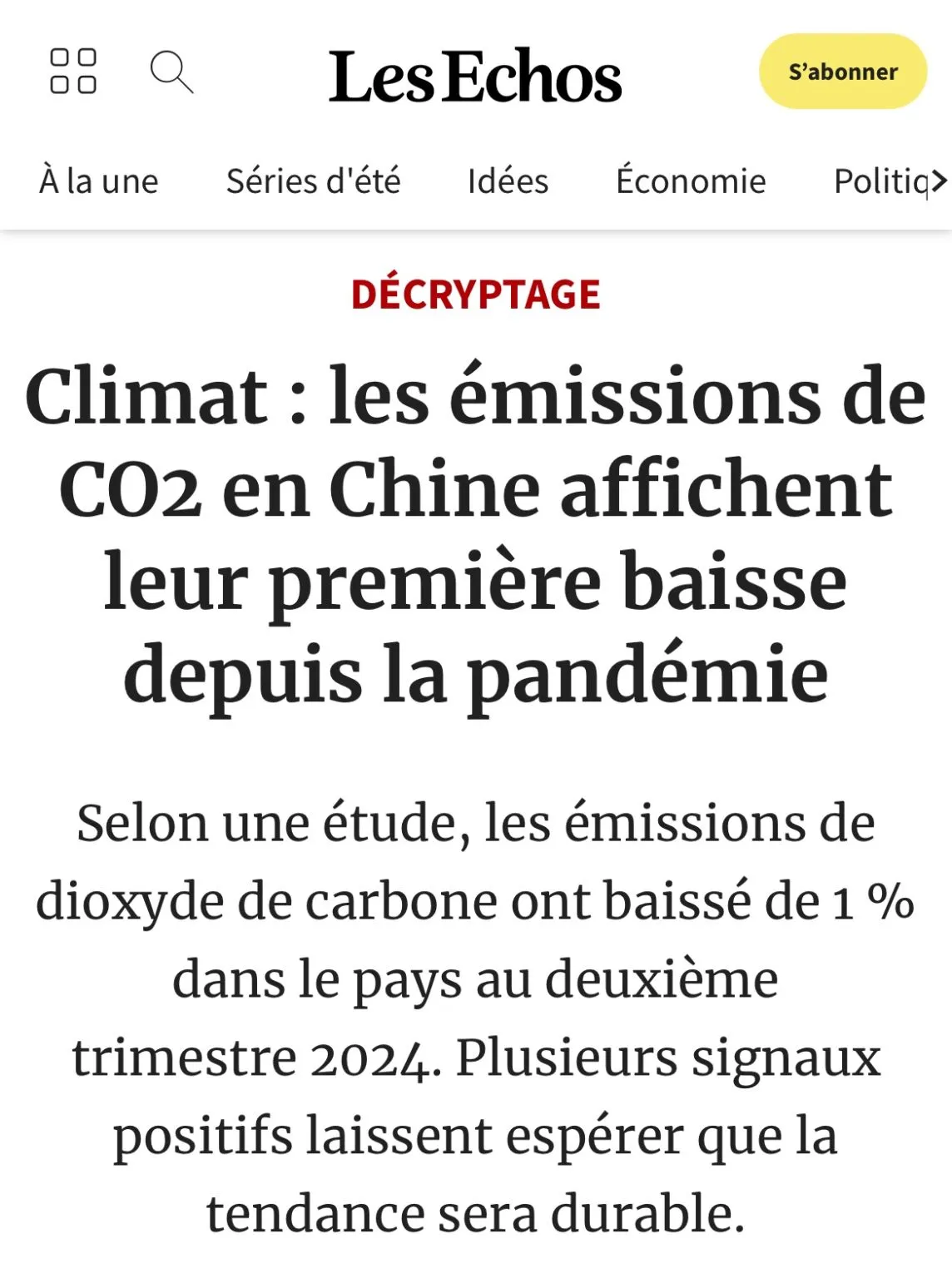Screen dimensions: 952x1278
Task: Open the search magnifier
Action: (171, 72)
